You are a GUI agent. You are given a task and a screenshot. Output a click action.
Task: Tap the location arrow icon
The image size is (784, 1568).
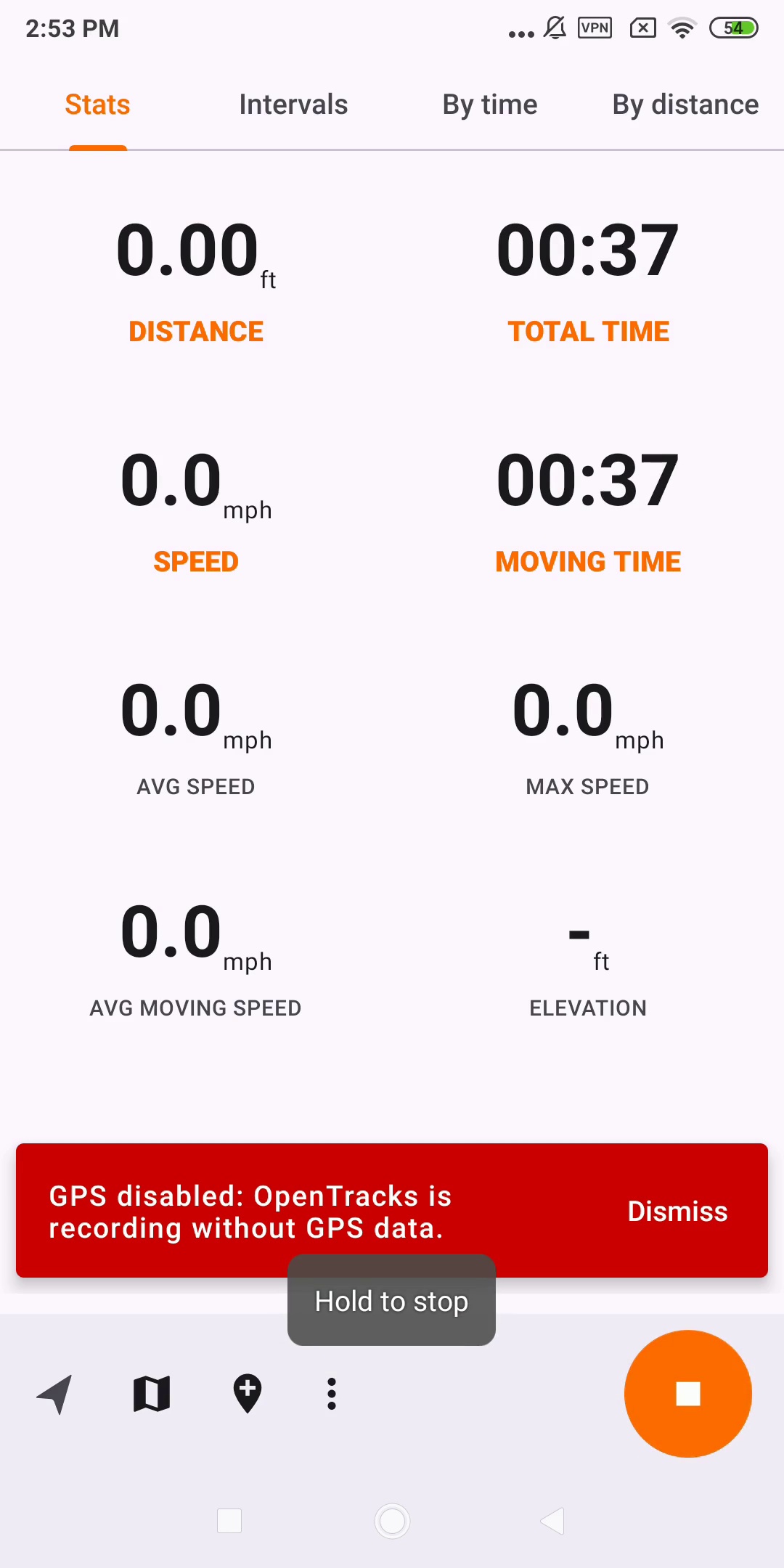click(x=55, y=1394)
